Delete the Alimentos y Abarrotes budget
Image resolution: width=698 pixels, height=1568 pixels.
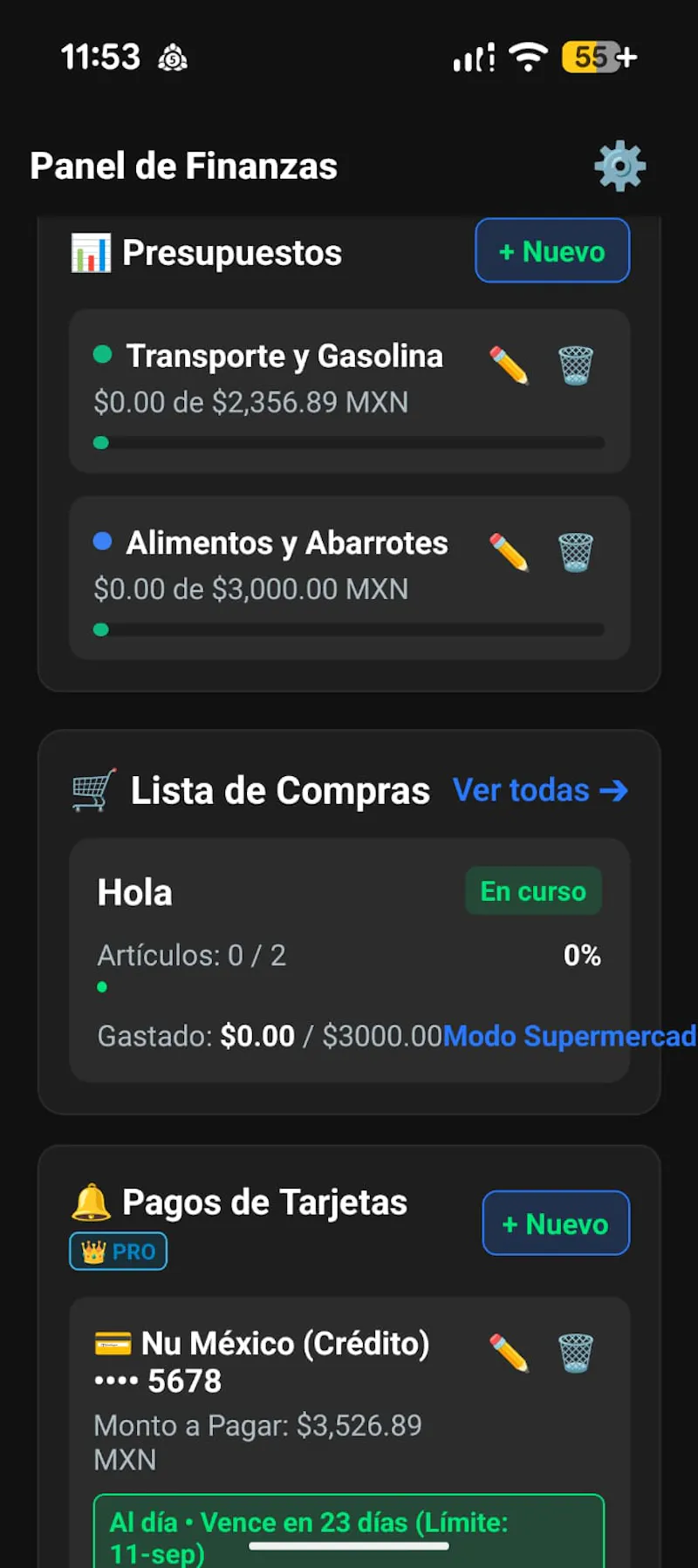coord(576,552)
